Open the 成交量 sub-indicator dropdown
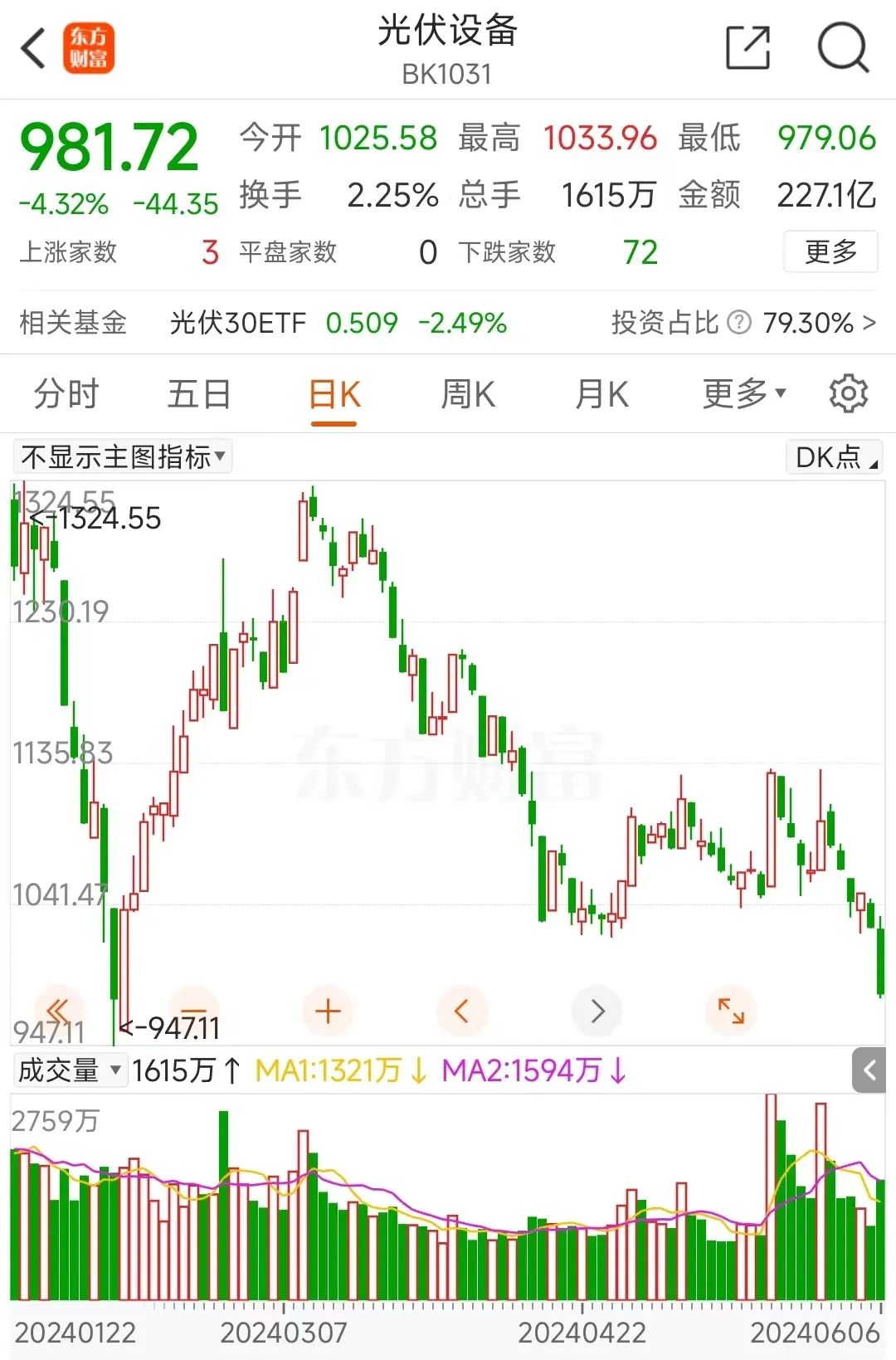 click(x=71, y=1070)
